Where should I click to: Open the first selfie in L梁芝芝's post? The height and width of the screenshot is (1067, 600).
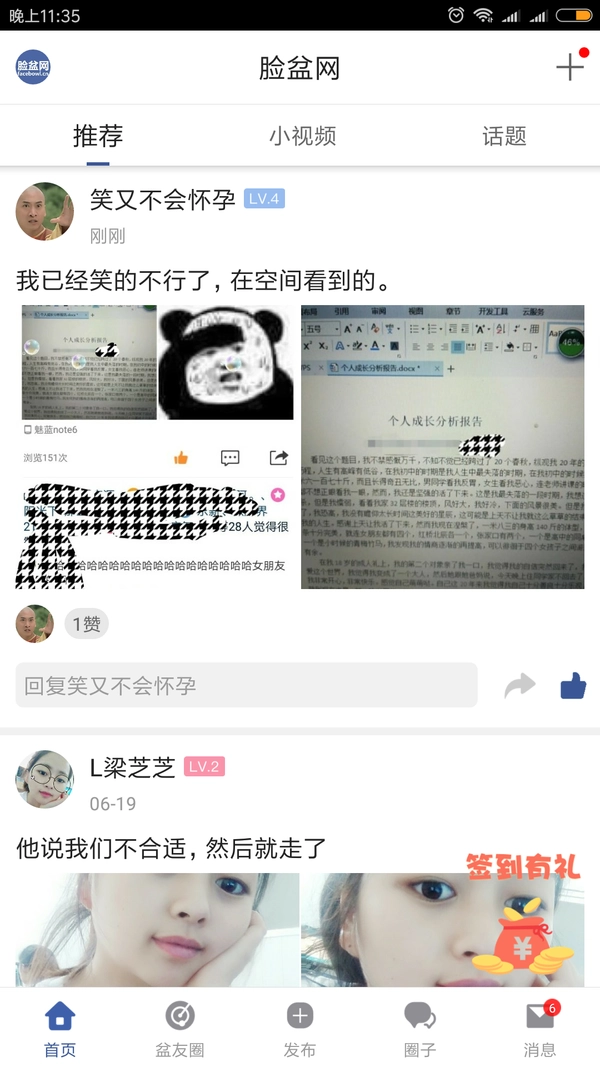(157, 930)
